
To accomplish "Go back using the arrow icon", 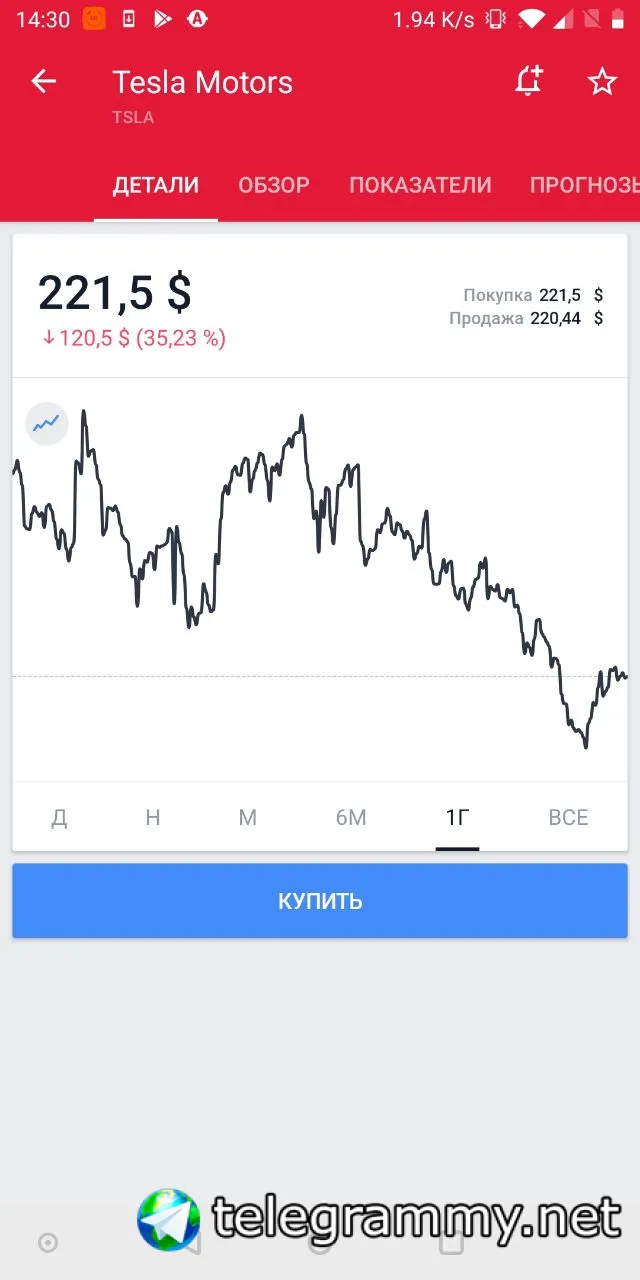I will [43, 82].
